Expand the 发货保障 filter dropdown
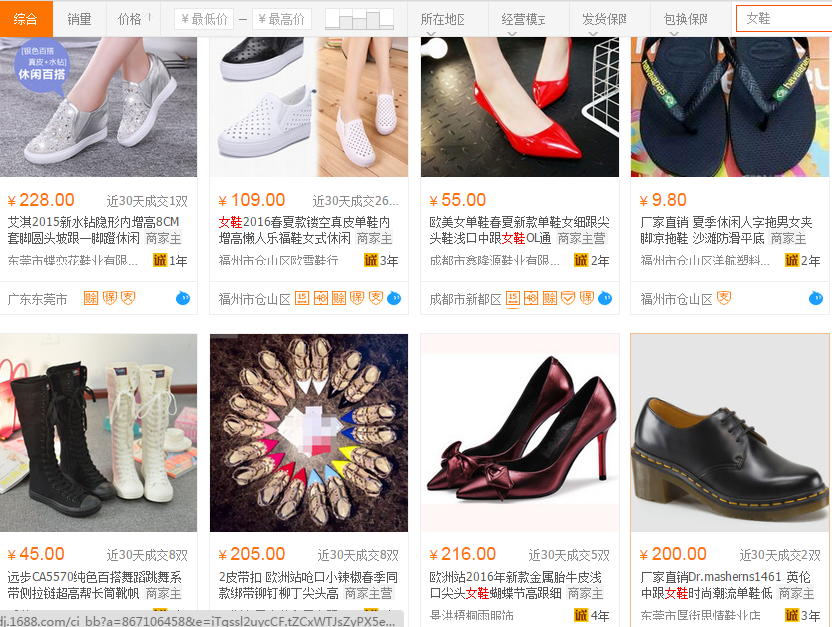Screen dimensions: 832x627 point(604,19)
